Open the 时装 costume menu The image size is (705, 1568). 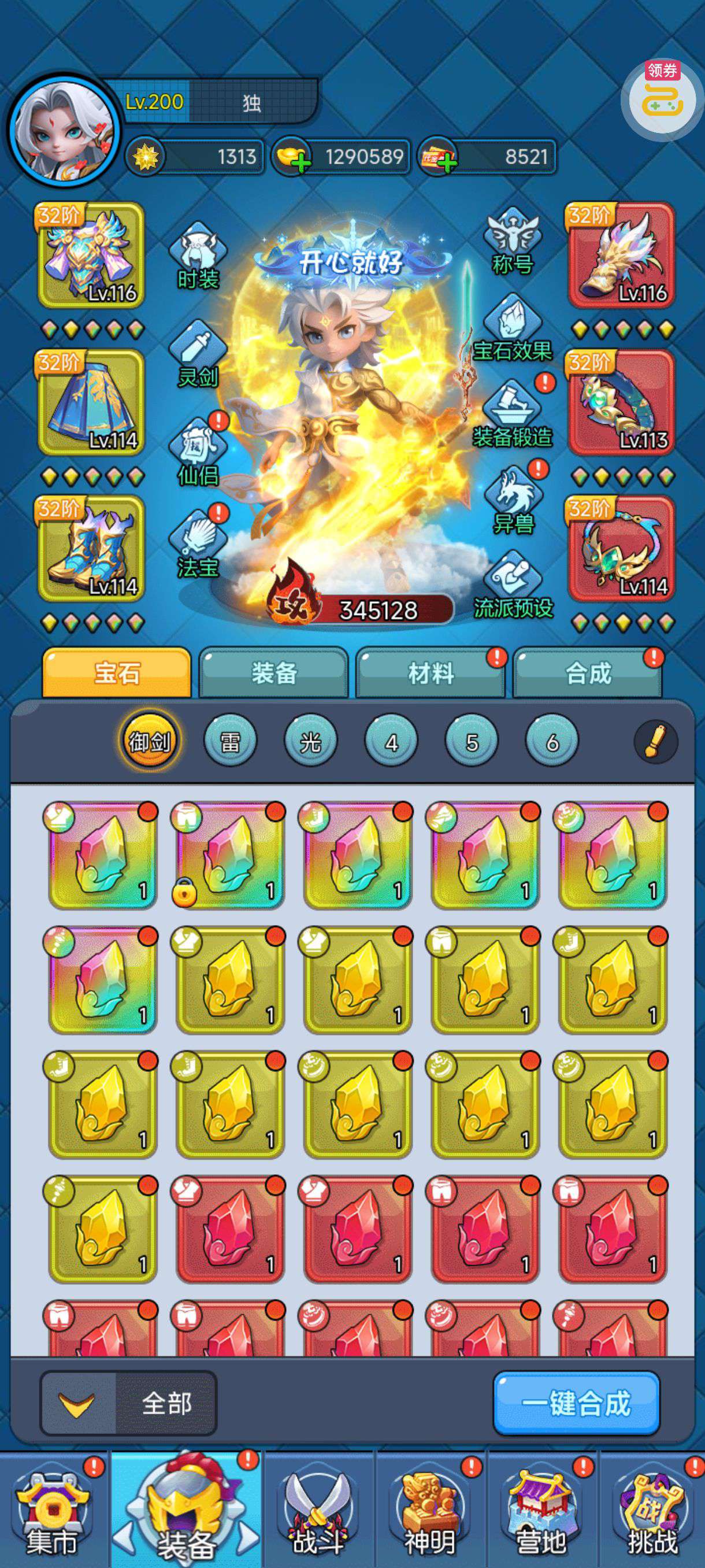(x=198, y=255)
